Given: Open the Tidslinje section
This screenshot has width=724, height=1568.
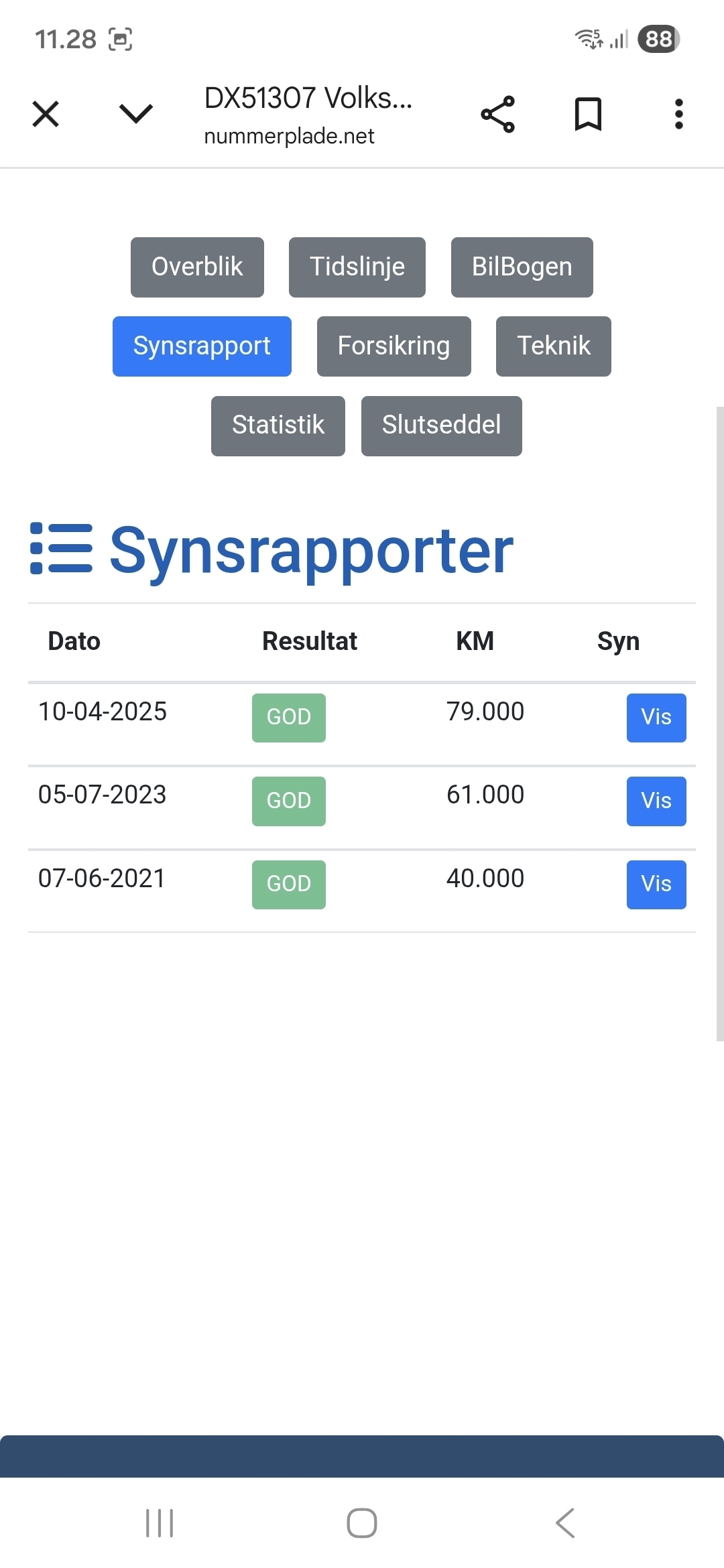Looking at the screenshot, I should tap(357, 267).
